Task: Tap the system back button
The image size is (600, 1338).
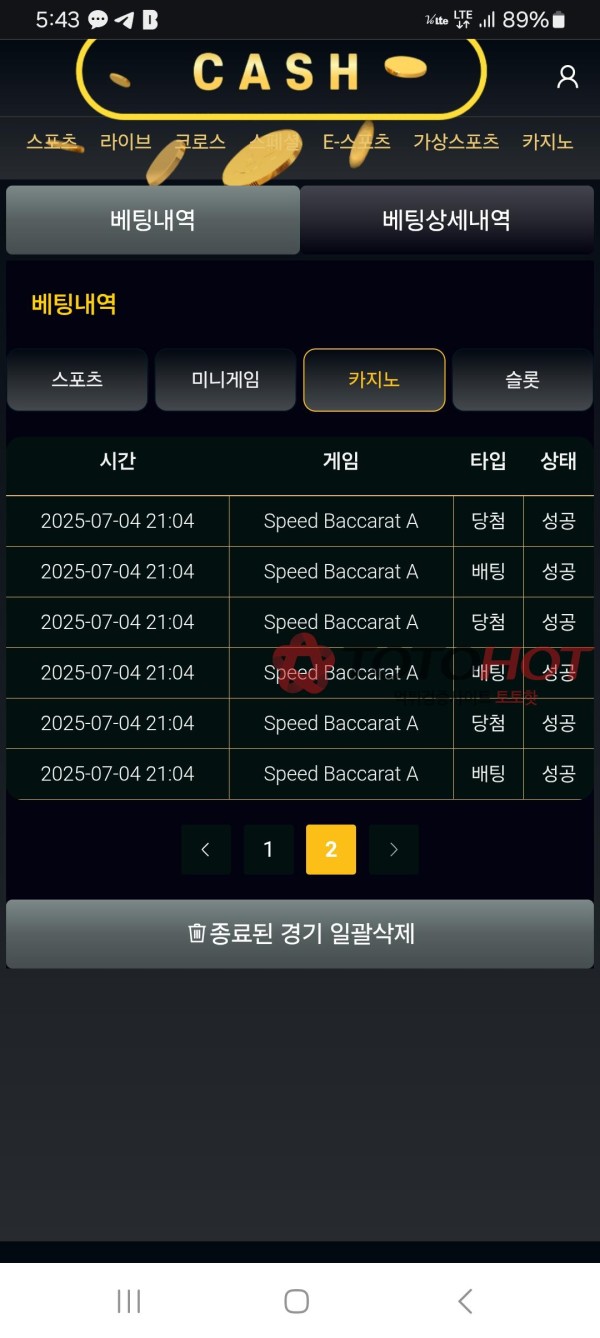Action: coord(465,1301)
